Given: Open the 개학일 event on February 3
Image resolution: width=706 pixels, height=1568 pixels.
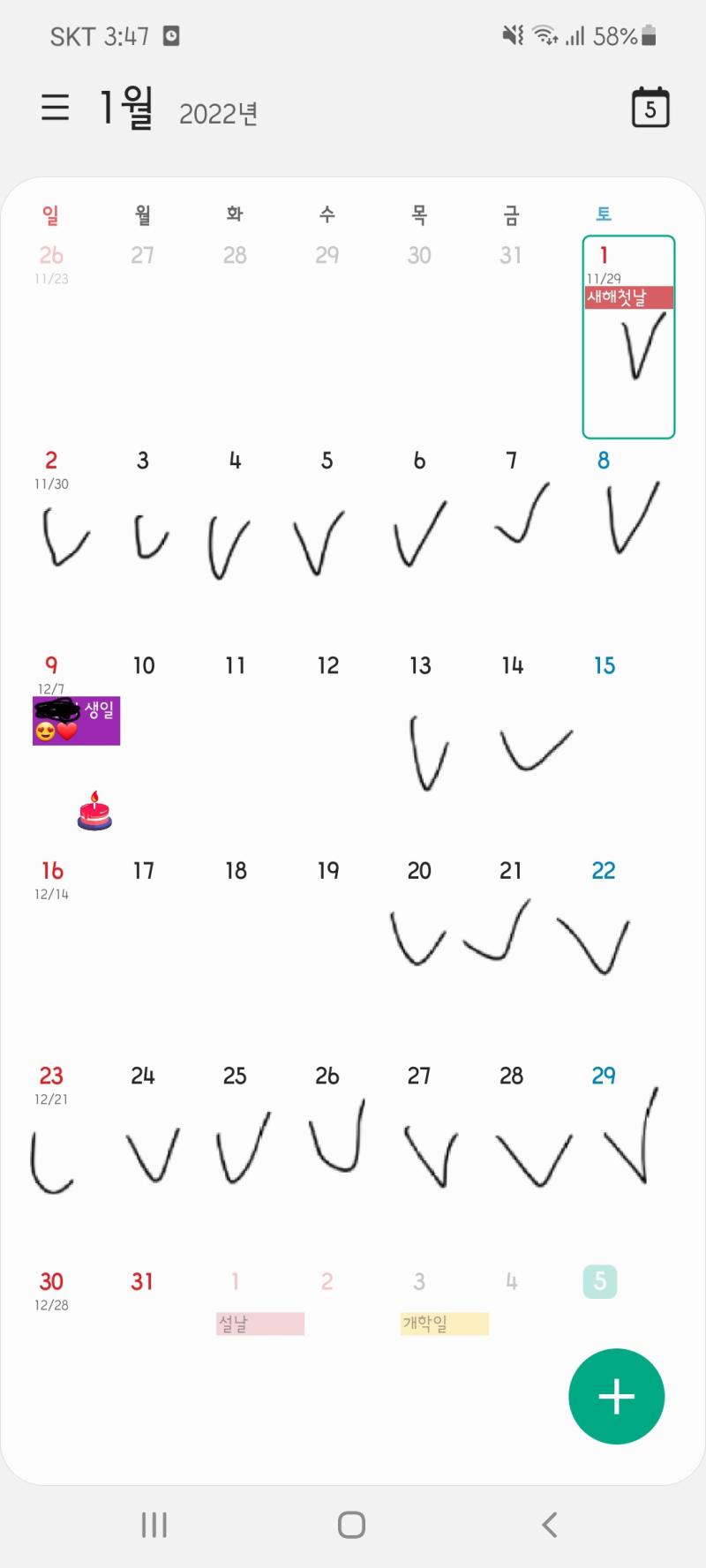Looking at the screenshot, I should point(445,1324).
